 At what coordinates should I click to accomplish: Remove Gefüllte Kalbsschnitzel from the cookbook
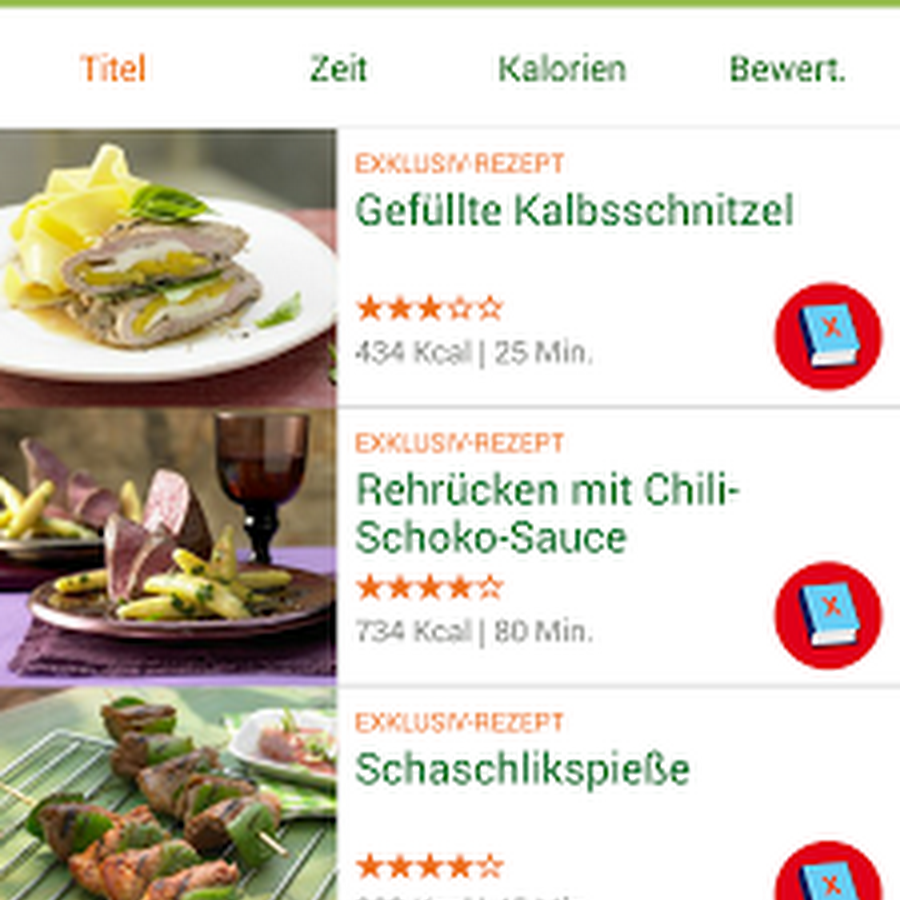[828, 336]
